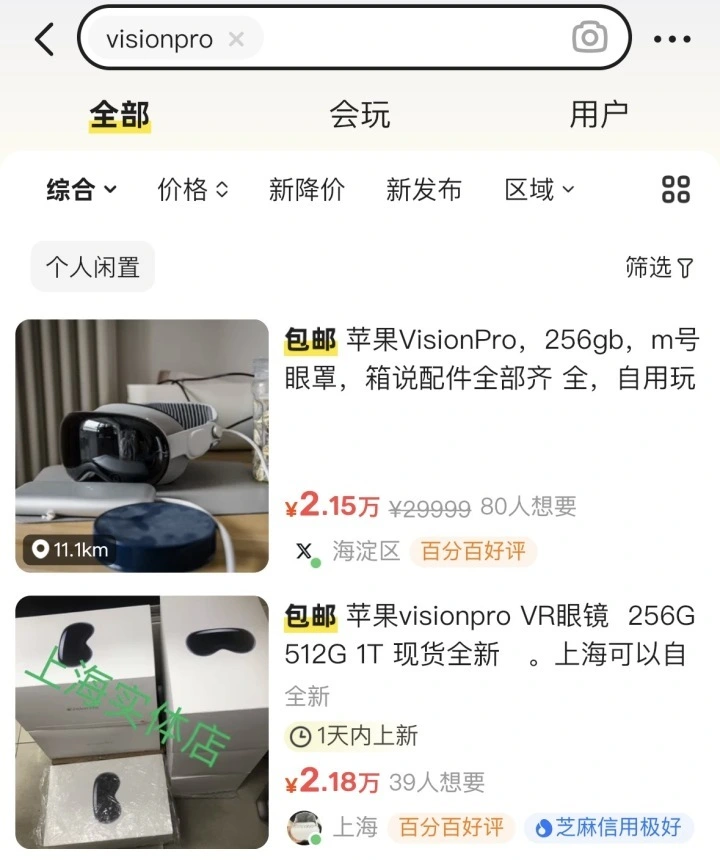The width and height of the screenshot is (720, 860).
Task: Select the 全部 tab
Action: click(119, 115)
